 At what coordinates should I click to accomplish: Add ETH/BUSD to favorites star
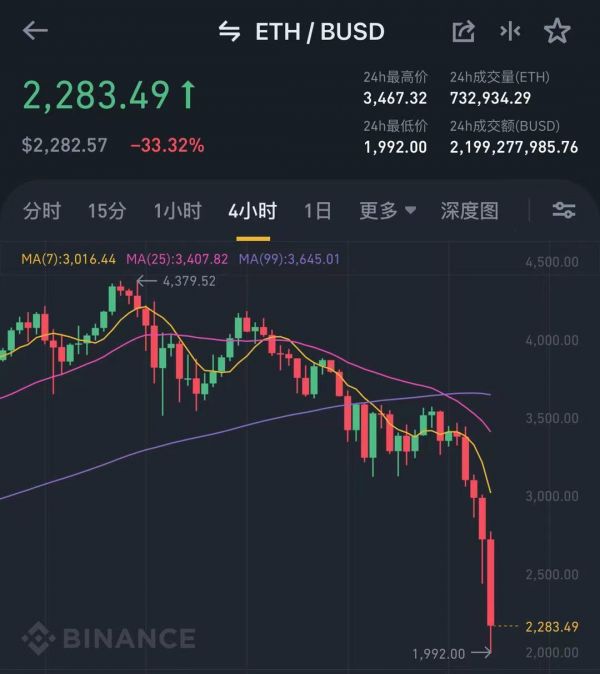pyautogui.click(x=557, y=31)
